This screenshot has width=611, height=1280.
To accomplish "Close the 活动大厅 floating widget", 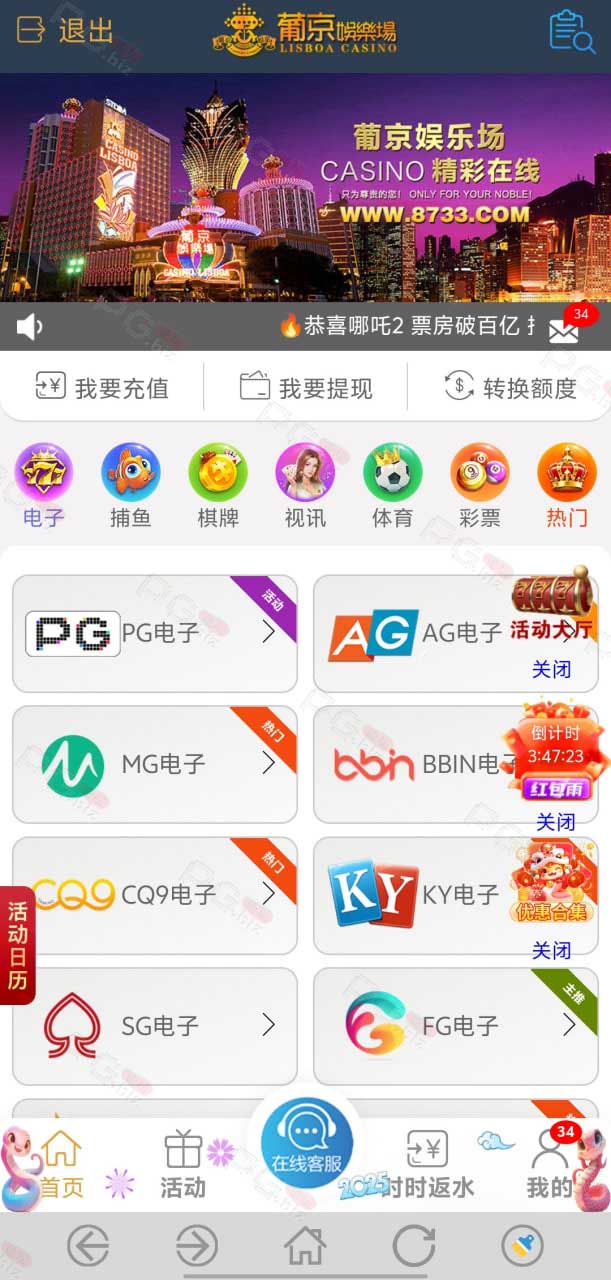I will click(x=552, y=669).
